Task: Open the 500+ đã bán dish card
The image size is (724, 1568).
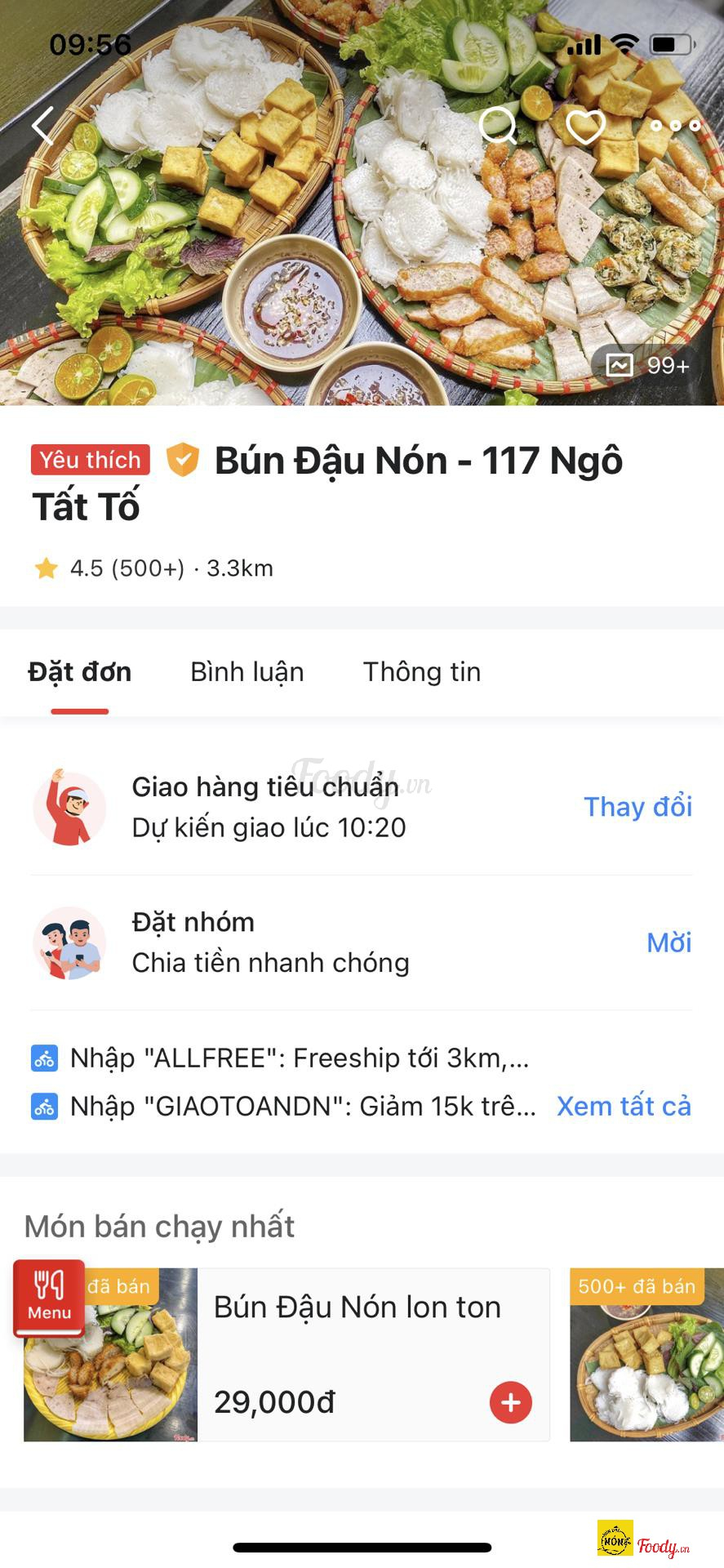Action: point(646,1356)
